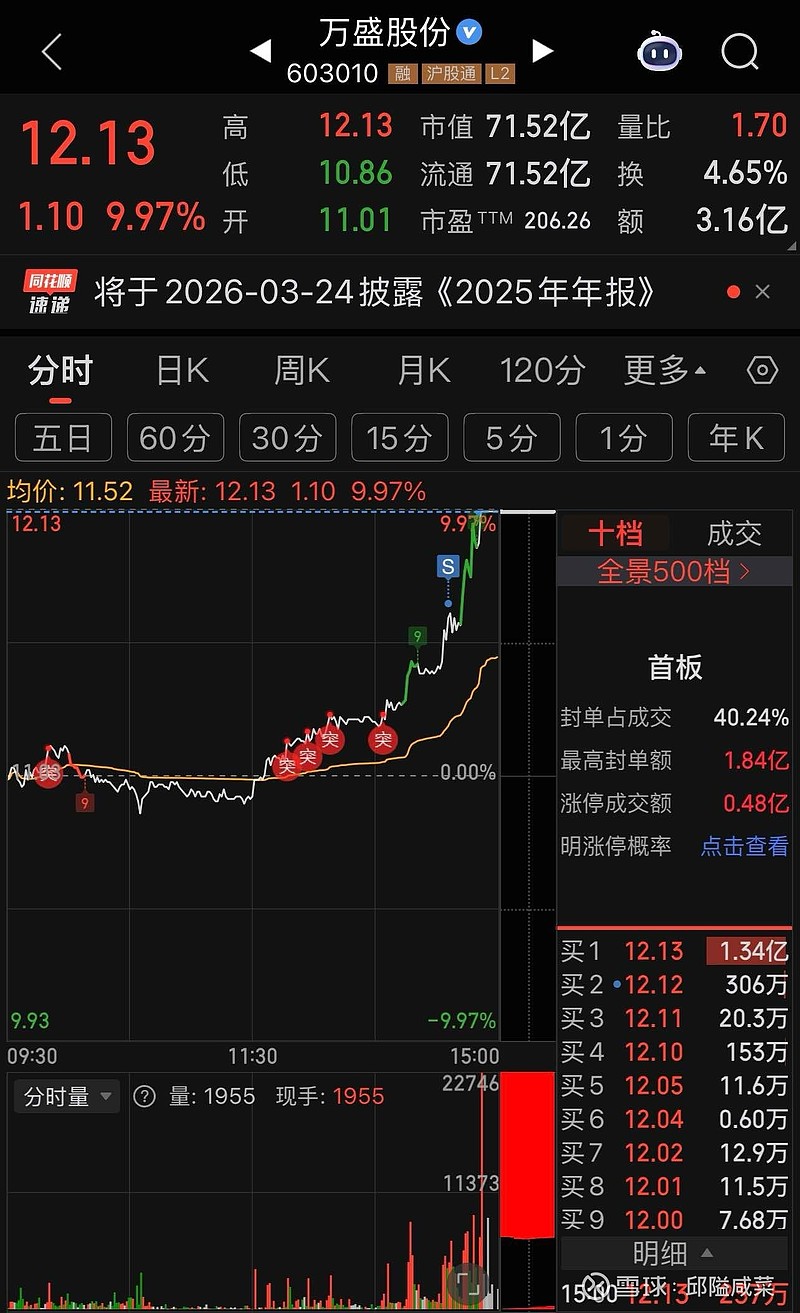Tap the S sell signal marker on chart
The width and height of the screenshot is (800, 1313).
tap(446, 567)
